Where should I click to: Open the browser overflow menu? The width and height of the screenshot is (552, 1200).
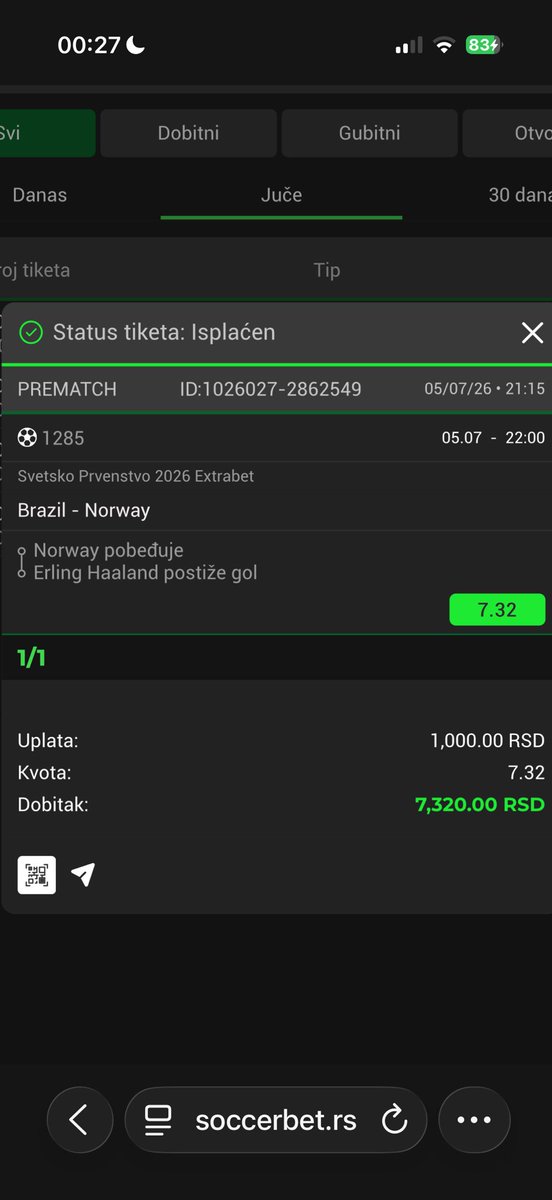pos(474,1120)
